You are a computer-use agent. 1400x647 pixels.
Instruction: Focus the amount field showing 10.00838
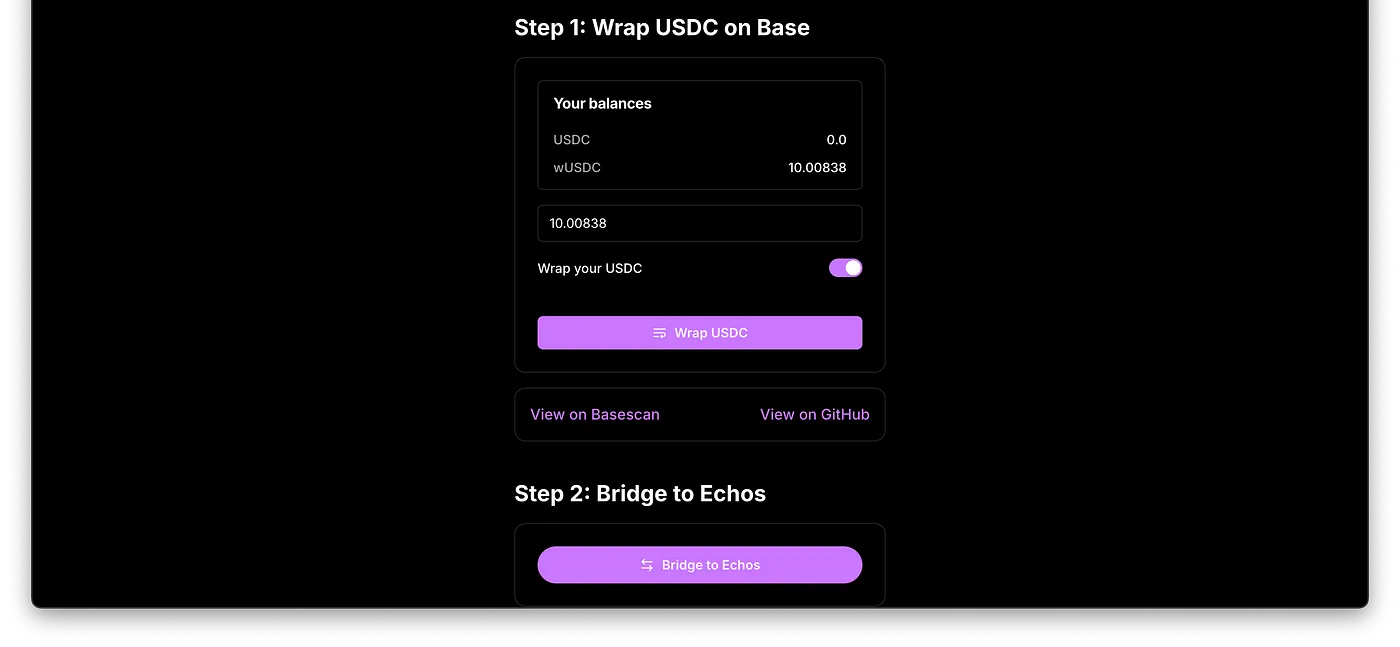(x=699, y=223)
